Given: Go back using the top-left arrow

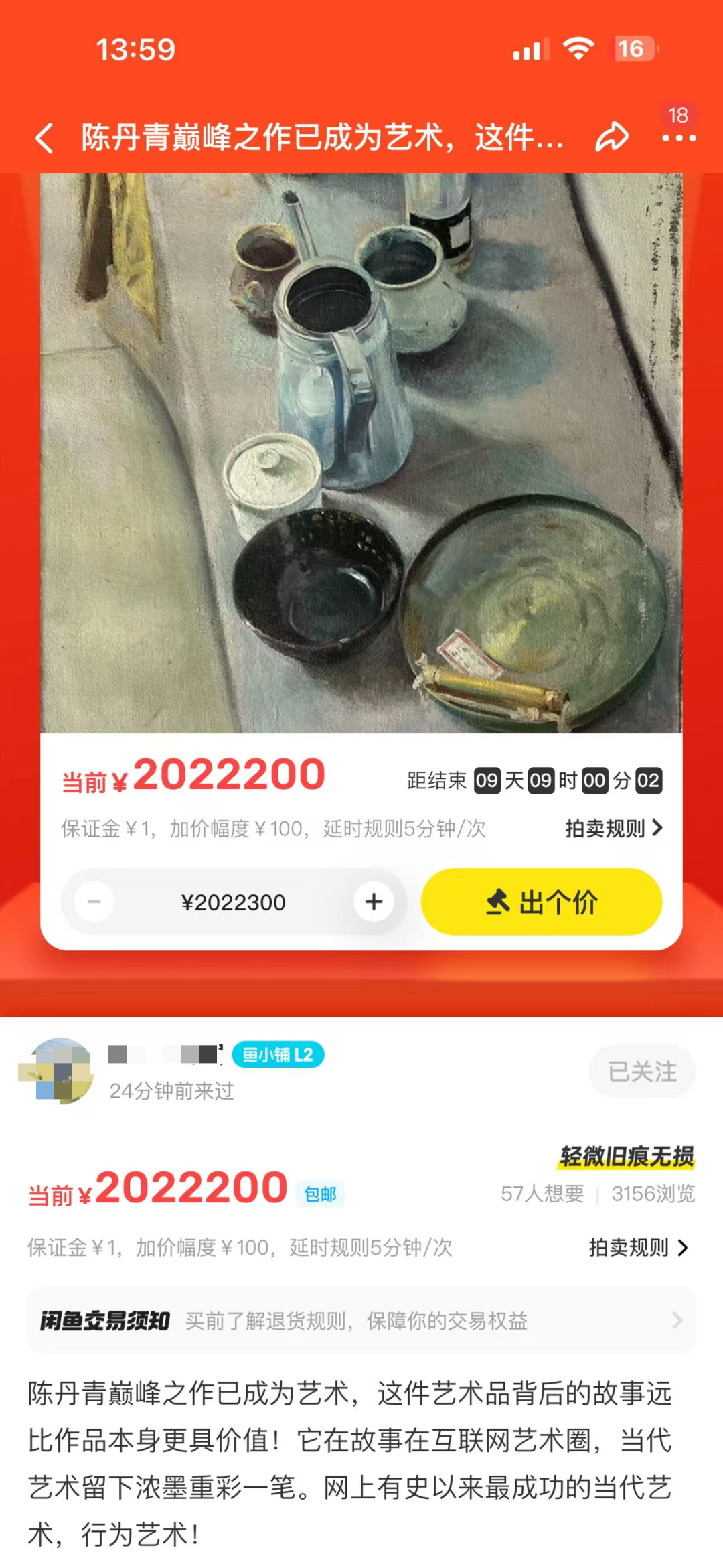Looking at the screenshot, I should (x=45, y=138).
